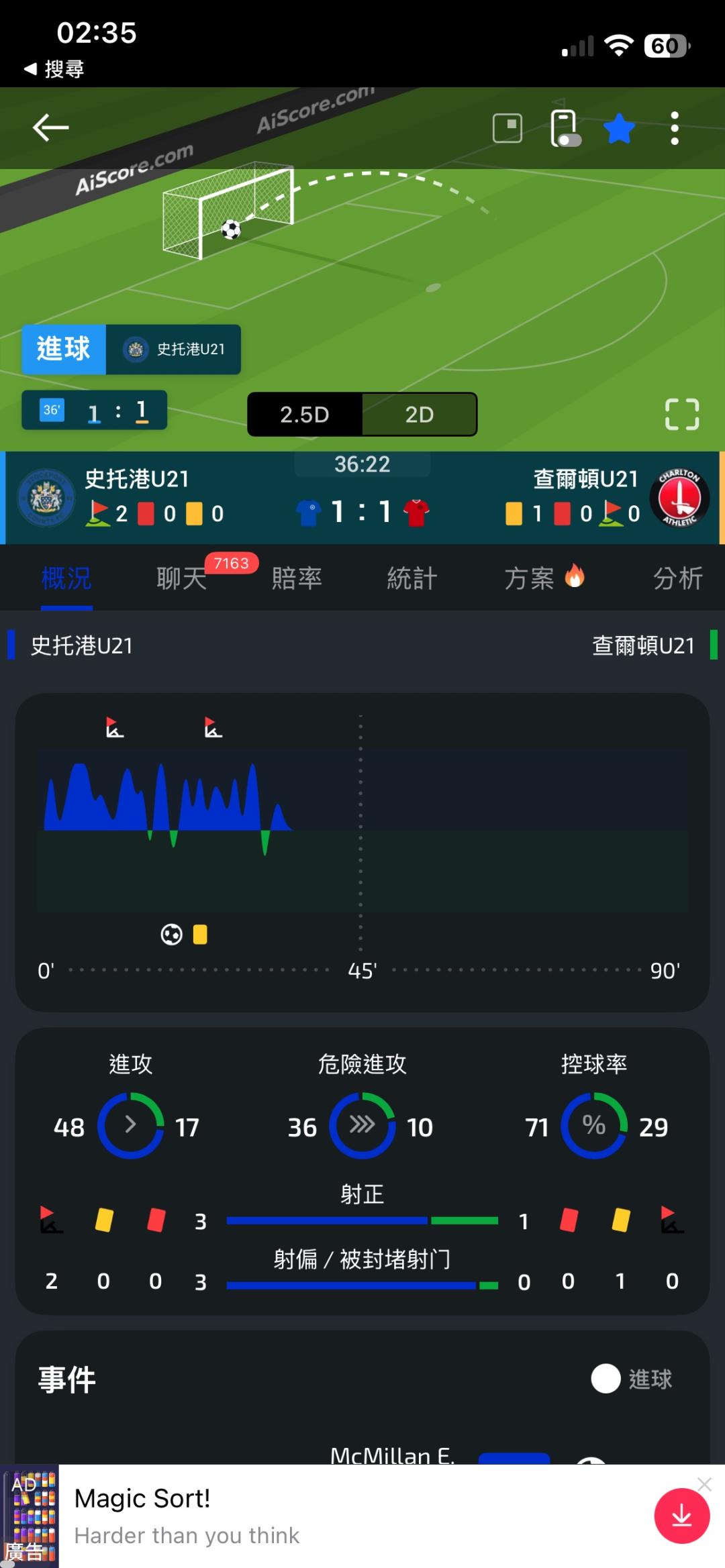Select the 概況 tab
725x1568 pixels.
[66, 578]
